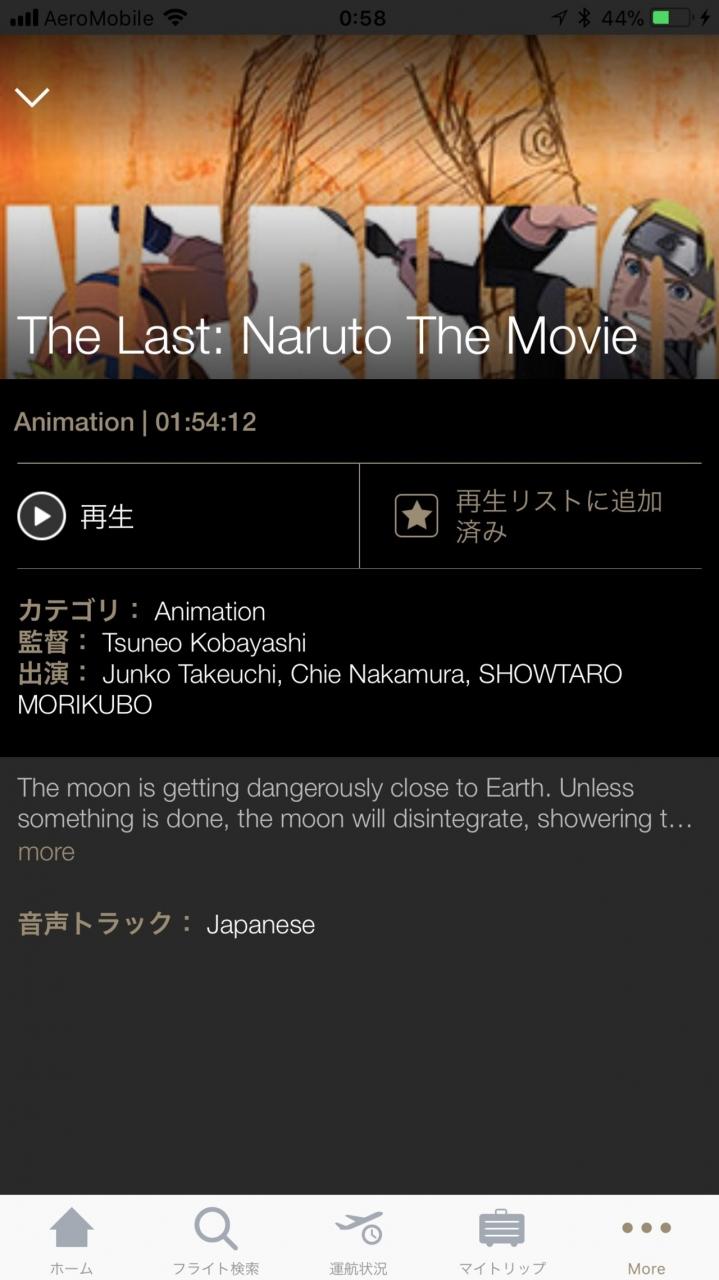Switch to the ホーム tab
This screenshot has height=1280, width=719.
72,1238
